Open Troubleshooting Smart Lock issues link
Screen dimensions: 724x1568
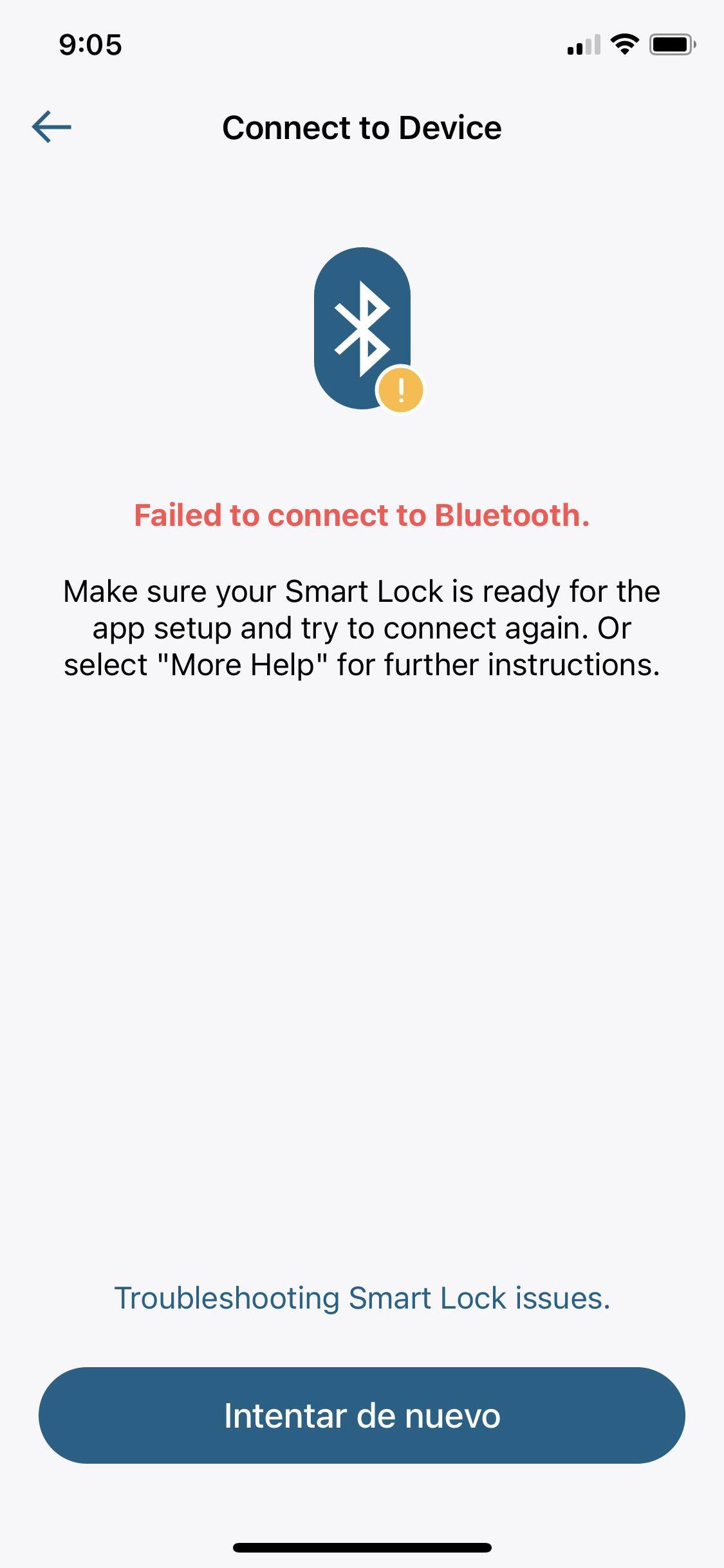click(362, 1298)
